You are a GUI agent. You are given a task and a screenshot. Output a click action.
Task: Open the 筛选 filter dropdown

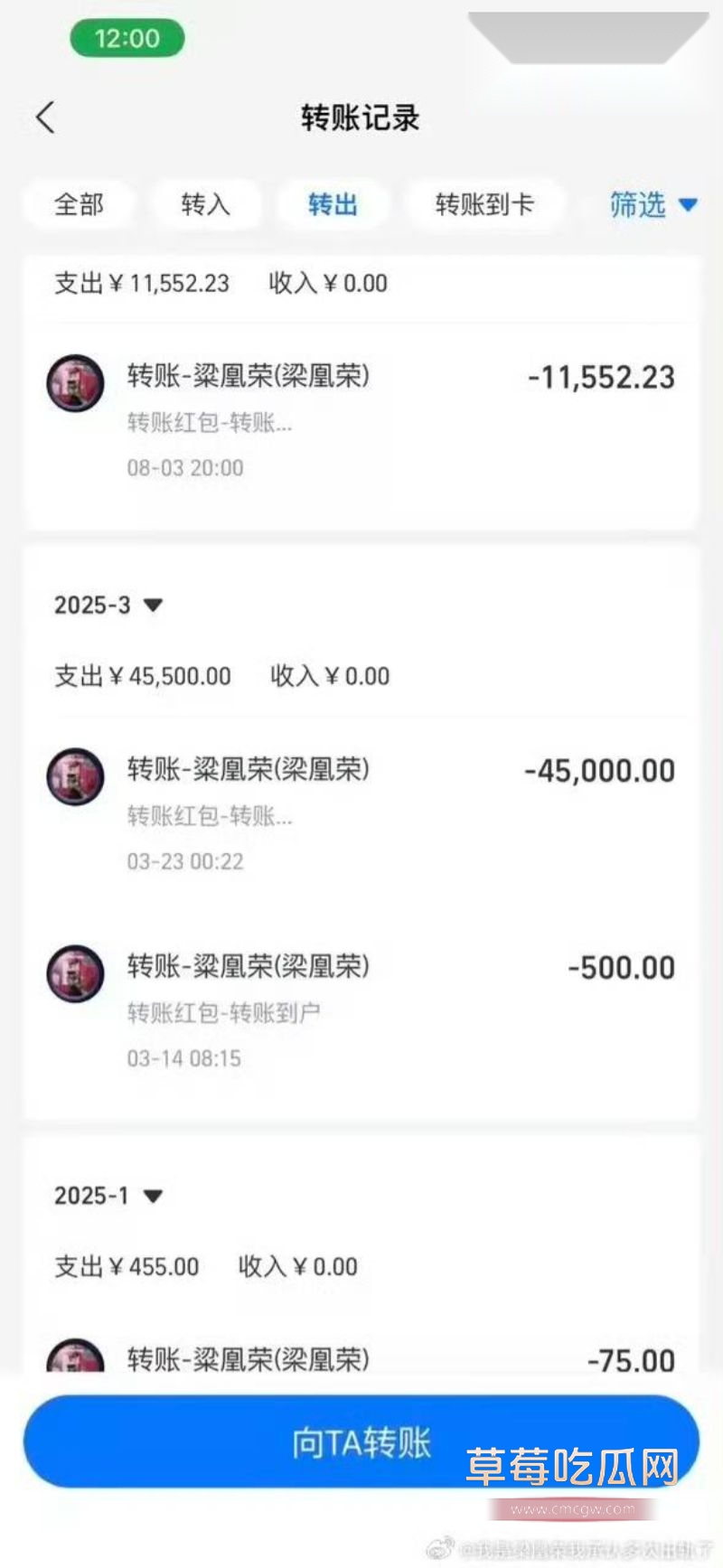tap(653, 206)
